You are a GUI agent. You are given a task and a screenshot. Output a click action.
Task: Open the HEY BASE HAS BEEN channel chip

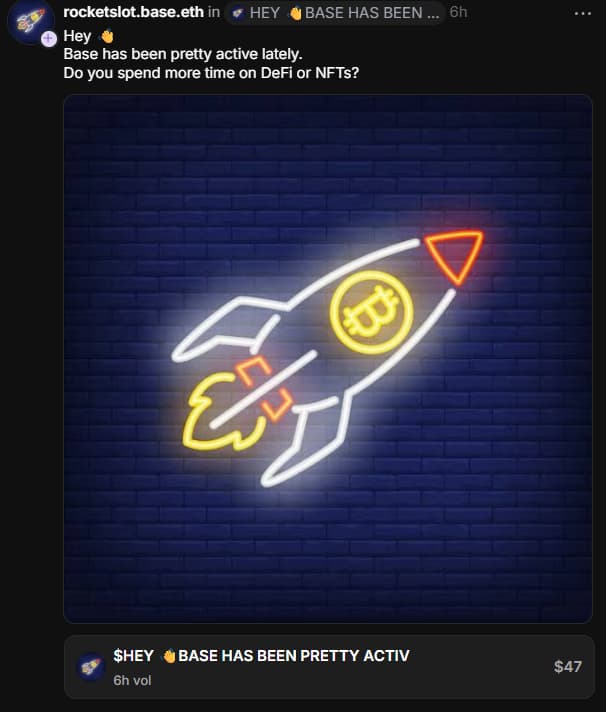tap(334, 13)
